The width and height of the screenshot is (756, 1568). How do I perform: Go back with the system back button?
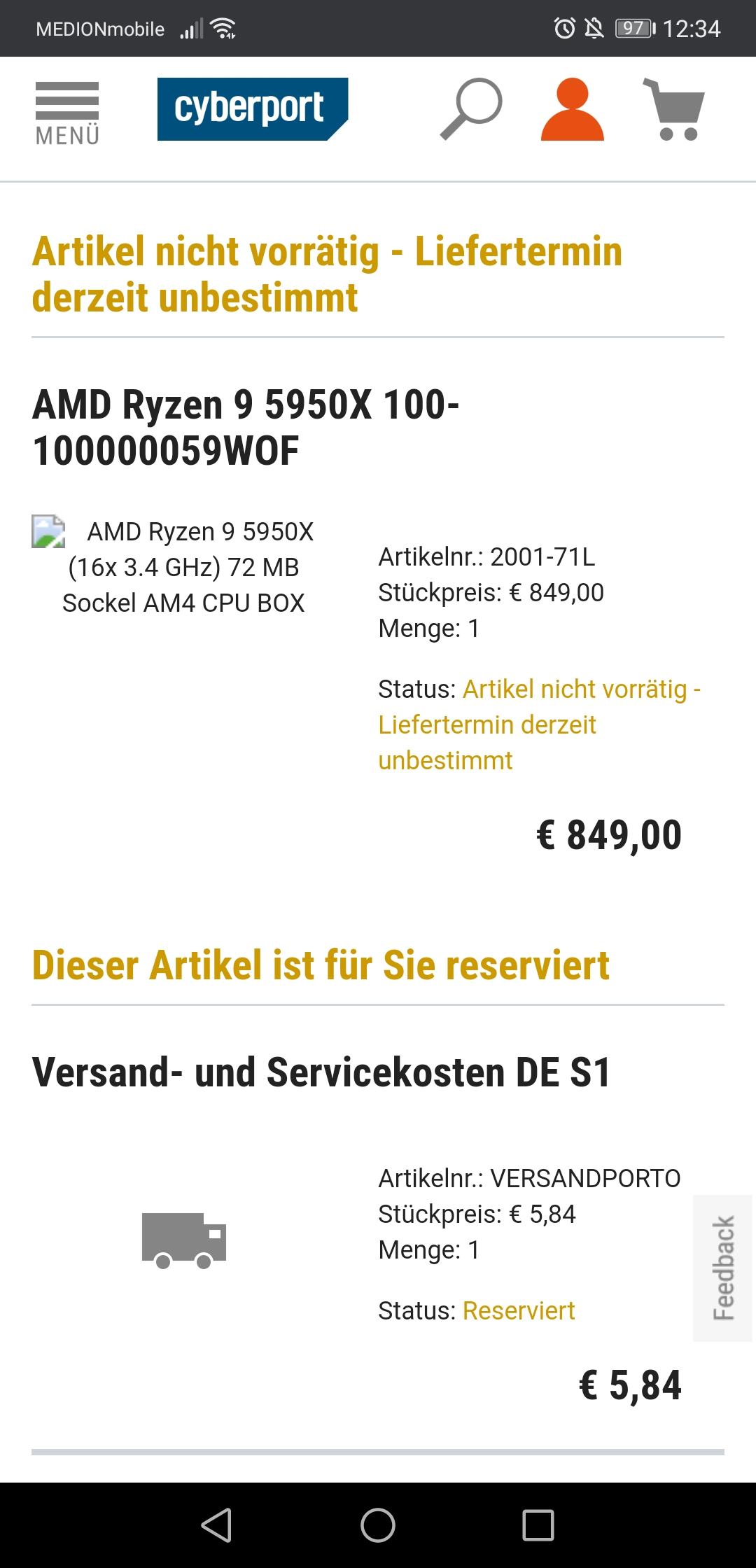coord(217,1525)
